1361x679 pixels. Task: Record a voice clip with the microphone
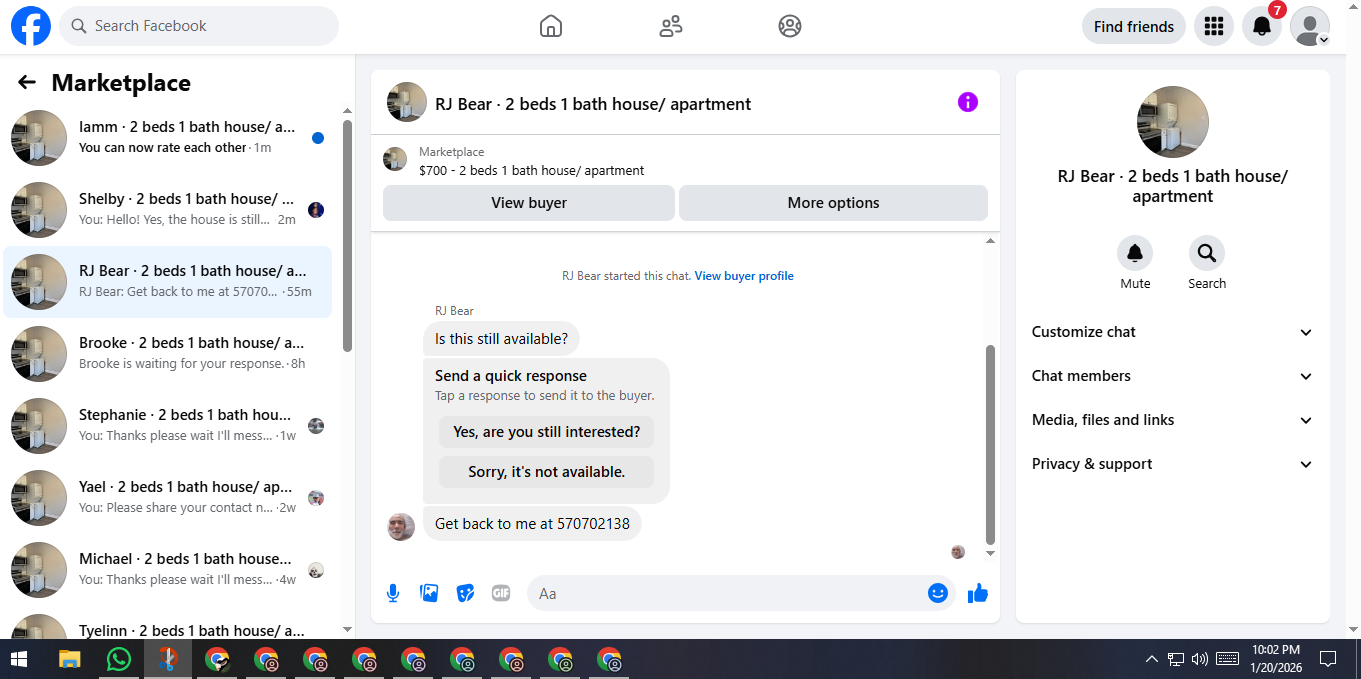(393, 593)
